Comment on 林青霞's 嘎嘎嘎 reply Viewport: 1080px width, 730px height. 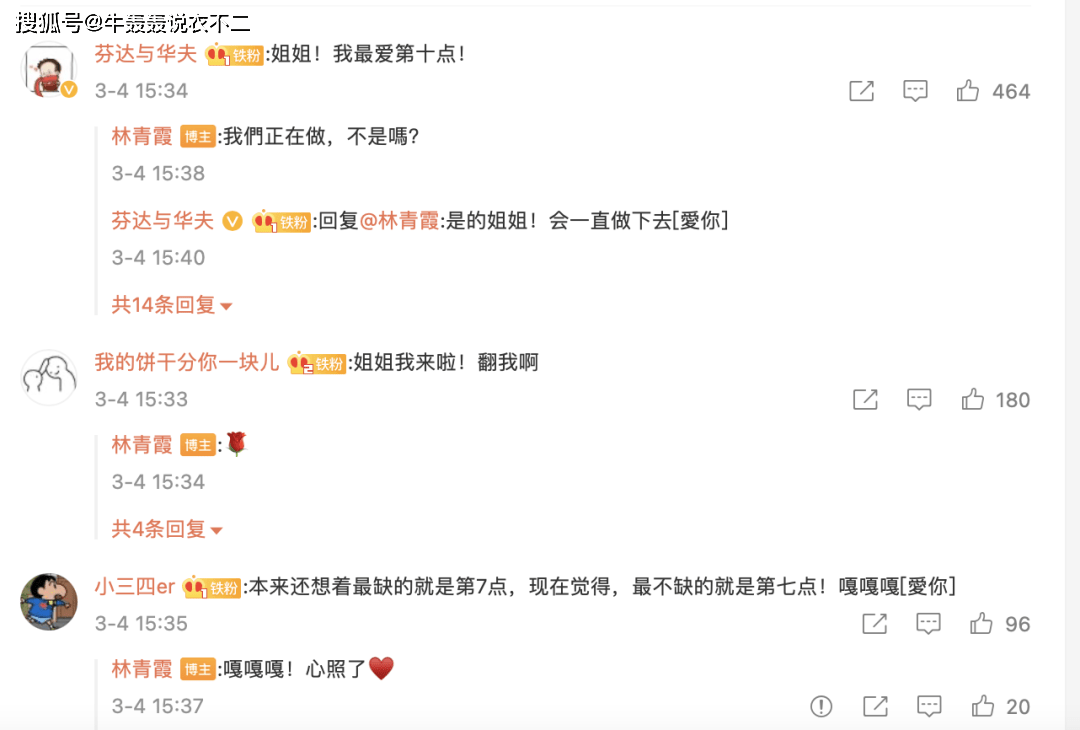click(928, 706)
